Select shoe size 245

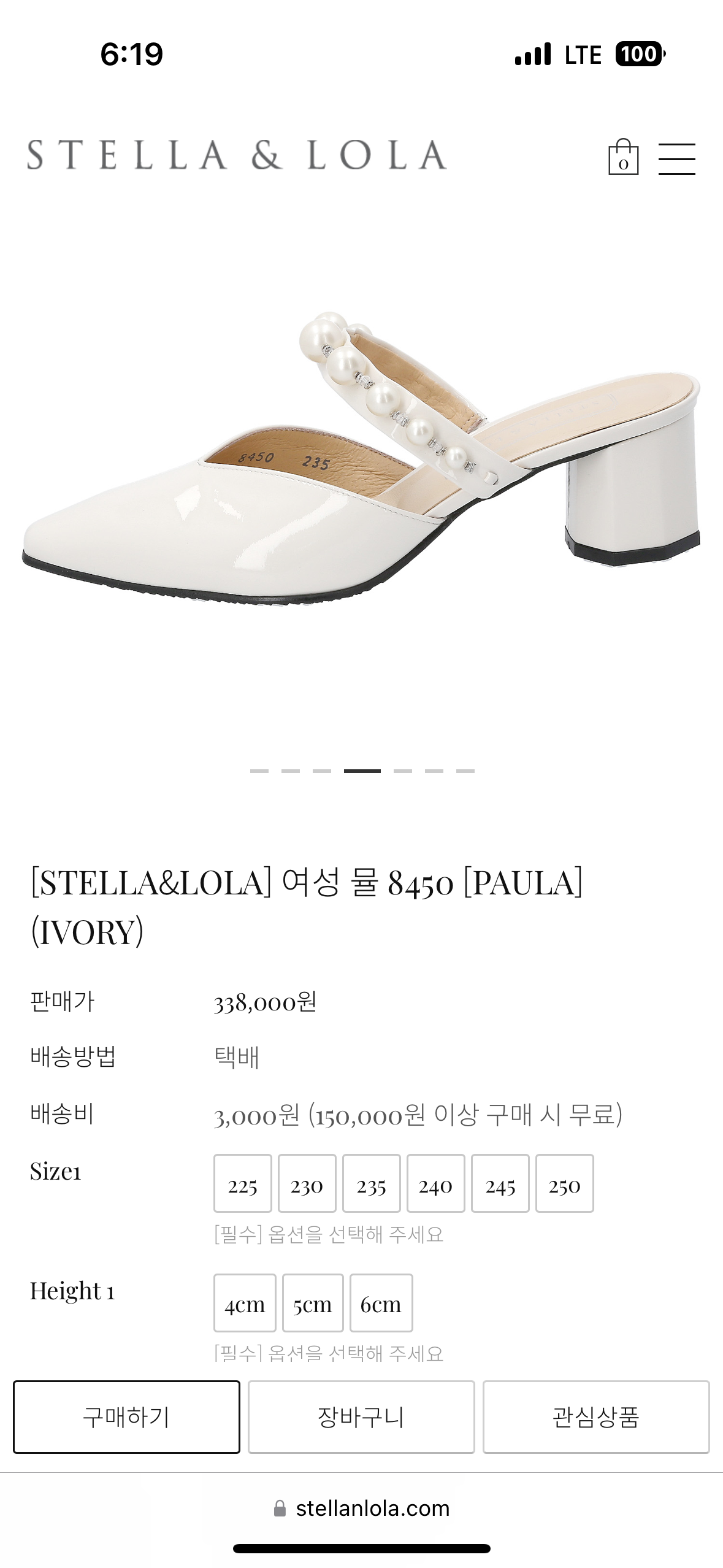(x=500, y=1183)
